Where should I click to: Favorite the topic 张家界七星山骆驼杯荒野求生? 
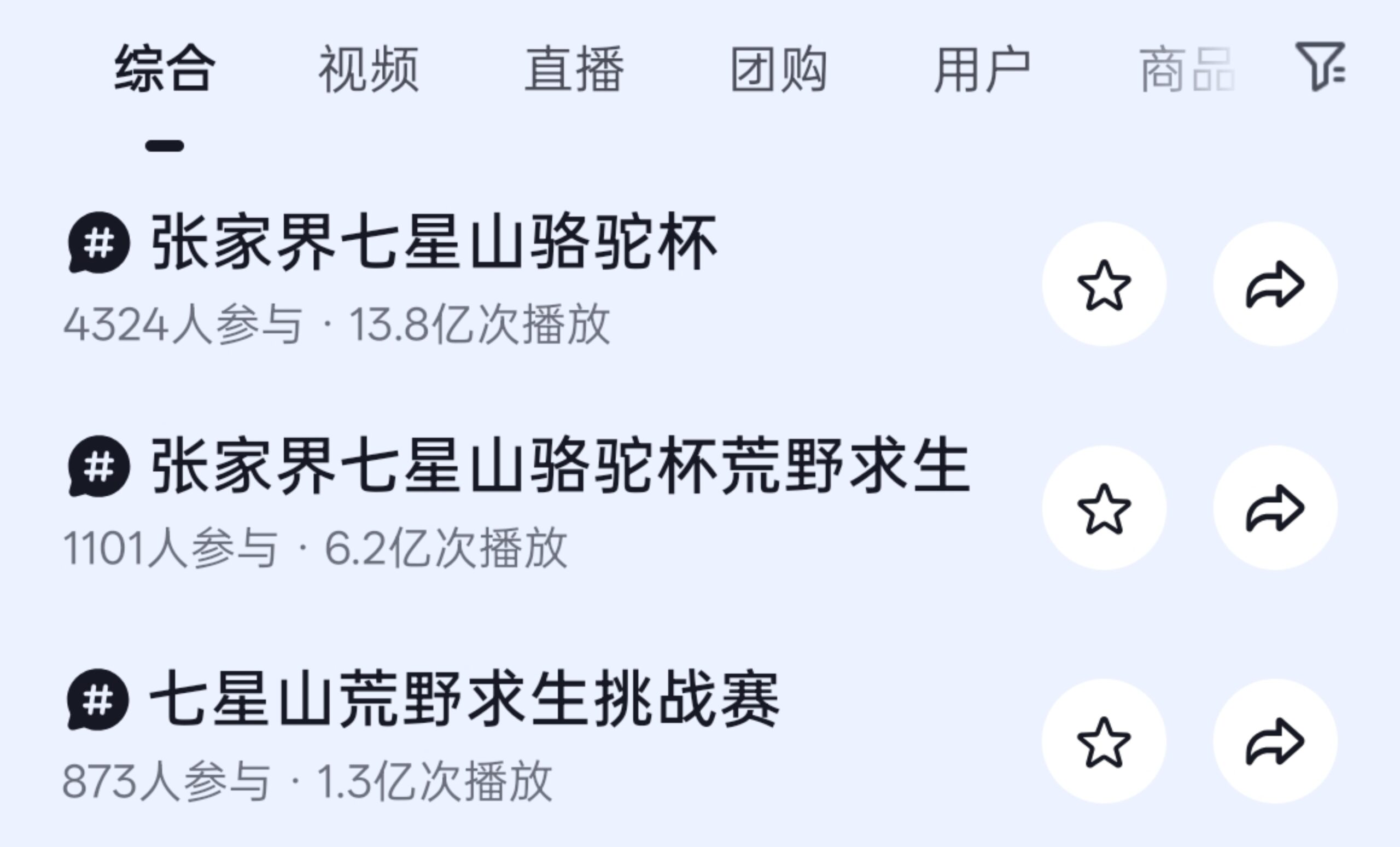pyautogui.click(x=1104, y=508)
